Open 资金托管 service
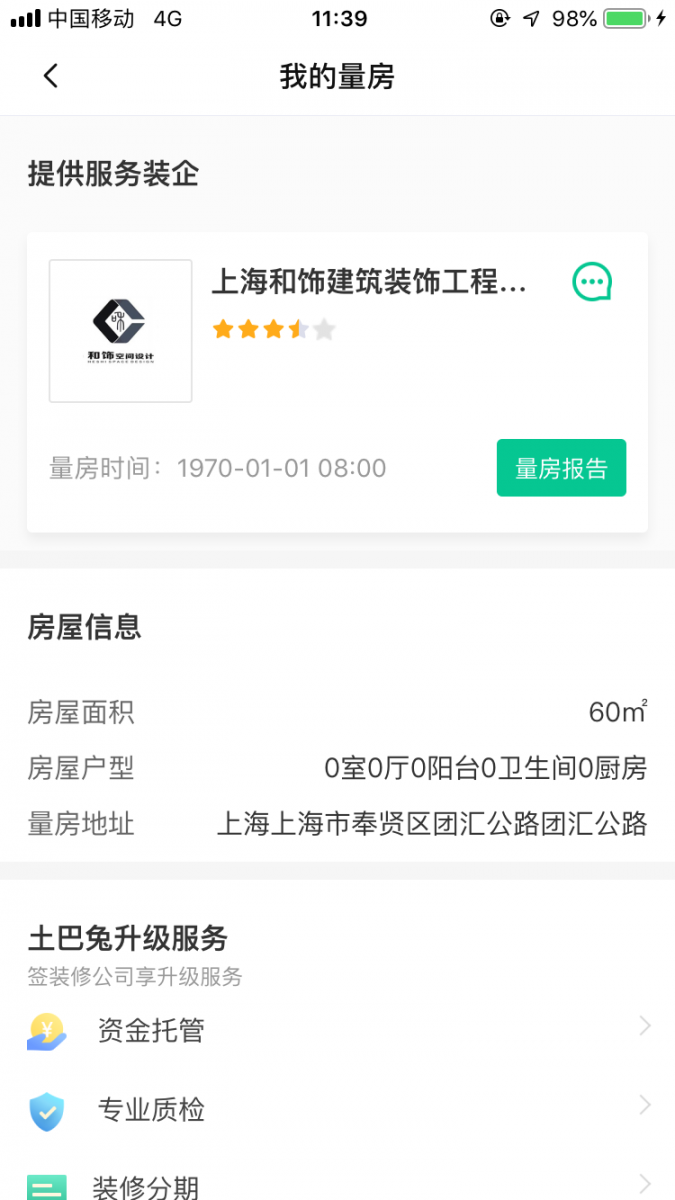Image resolution: width=675 pixels, height=1200 pixels. (x=337, y=1029)
